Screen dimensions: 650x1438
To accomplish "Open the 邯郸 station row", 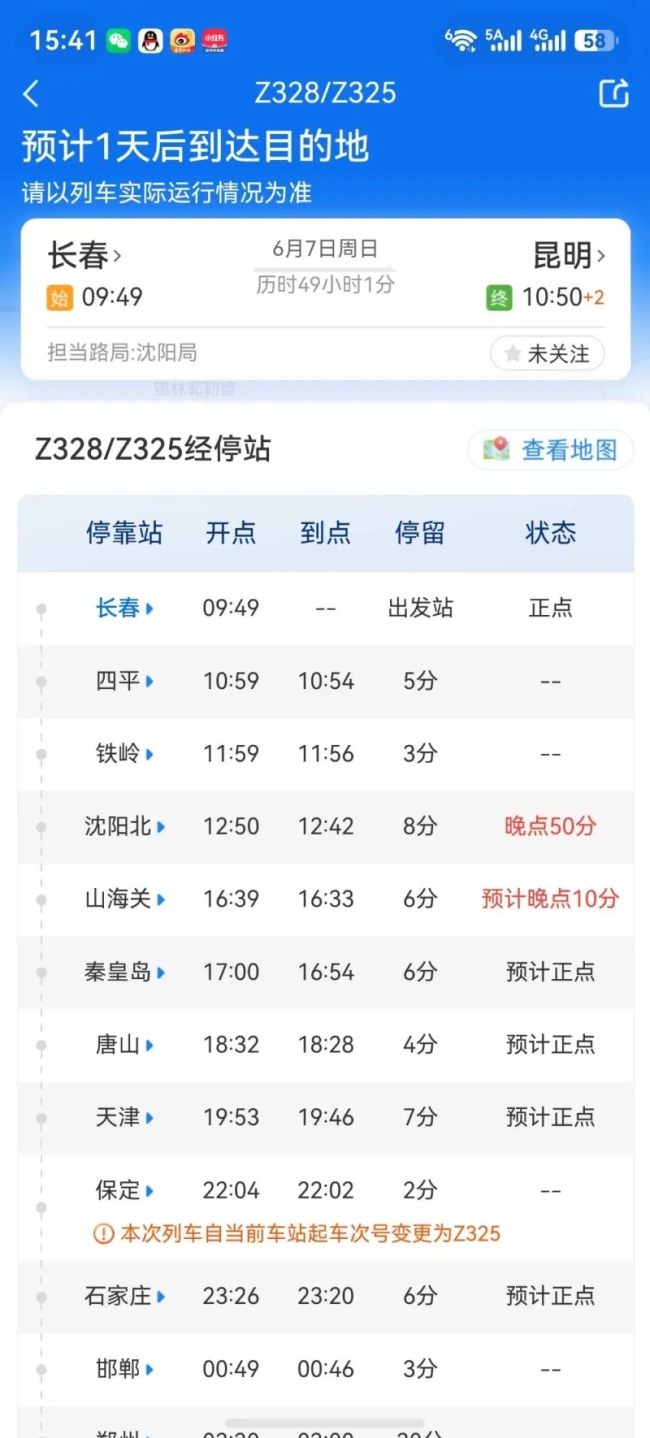I will coord(325,1369).
